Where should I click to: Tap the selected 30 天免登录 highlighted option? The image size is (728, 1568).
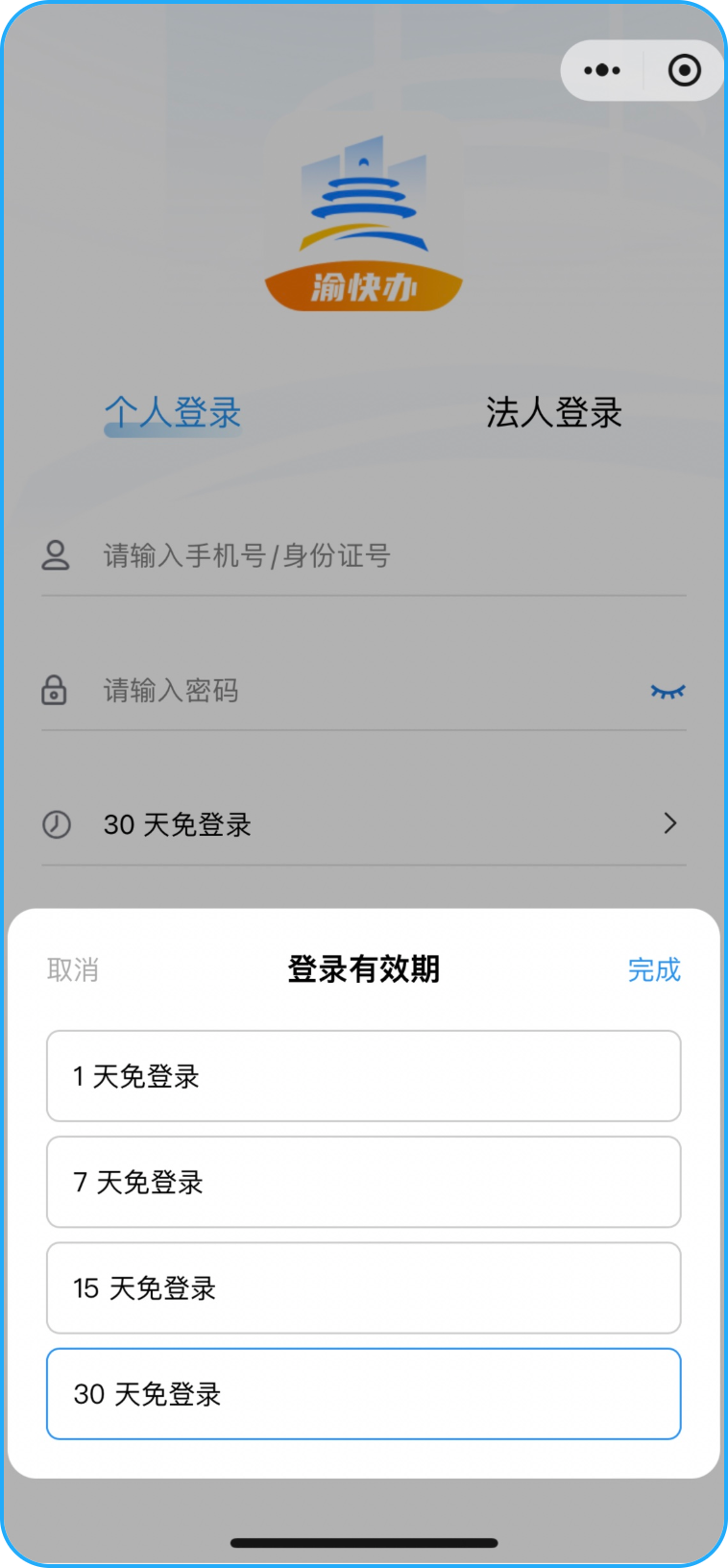click(x=363, y=1394)
